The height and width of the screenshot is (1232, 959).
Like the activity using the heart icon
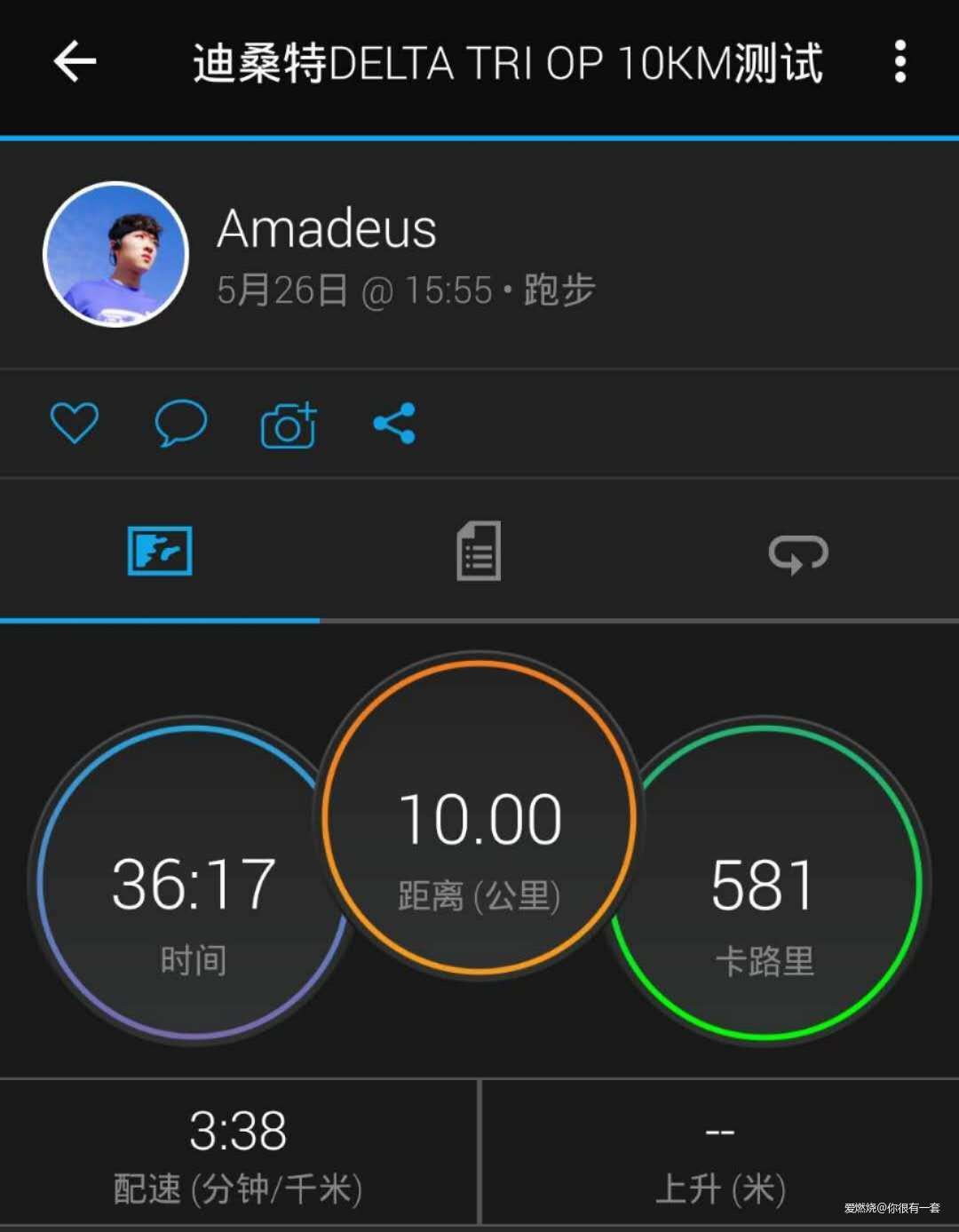click(75, 424)
